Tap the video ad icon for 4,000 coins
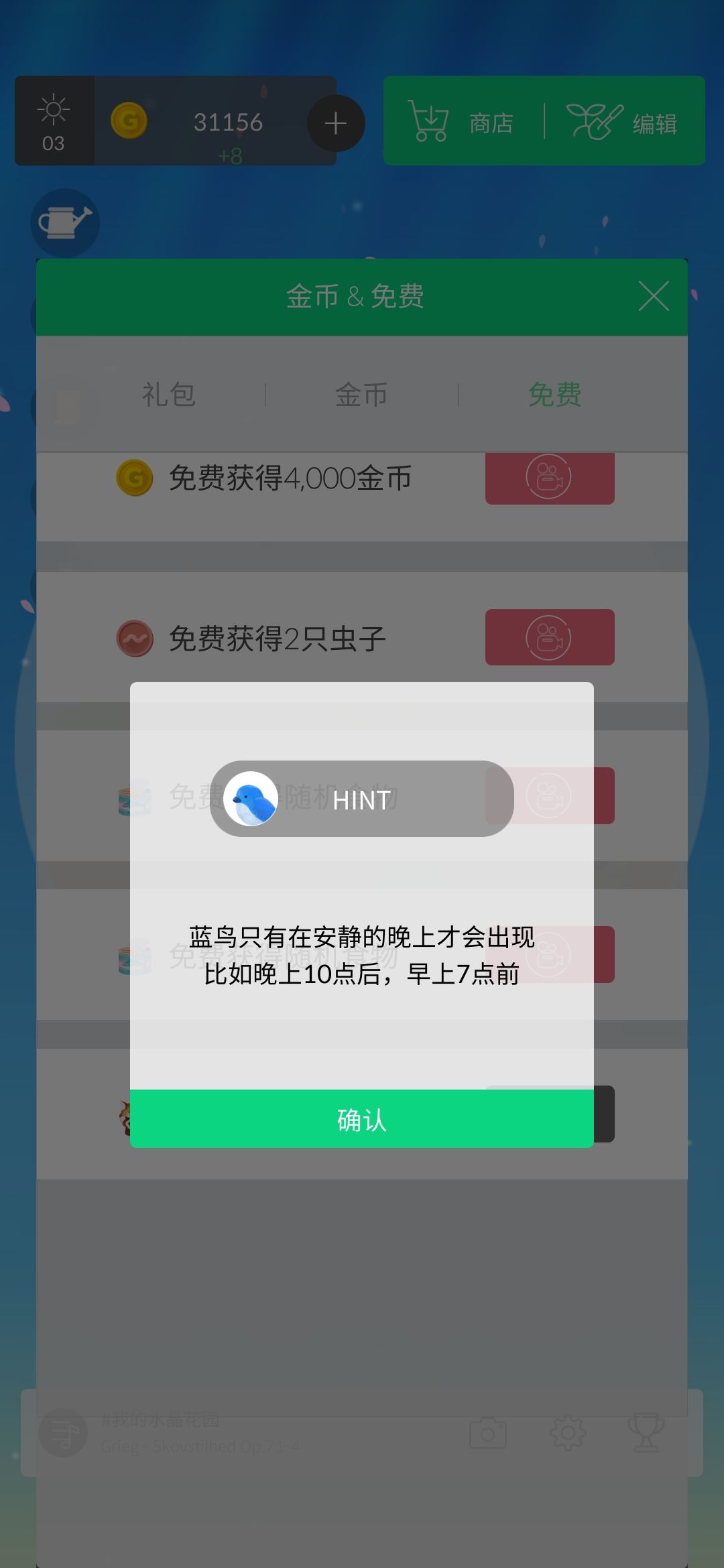The width and height of the screenshot is (724, 1568). (550, 478)
